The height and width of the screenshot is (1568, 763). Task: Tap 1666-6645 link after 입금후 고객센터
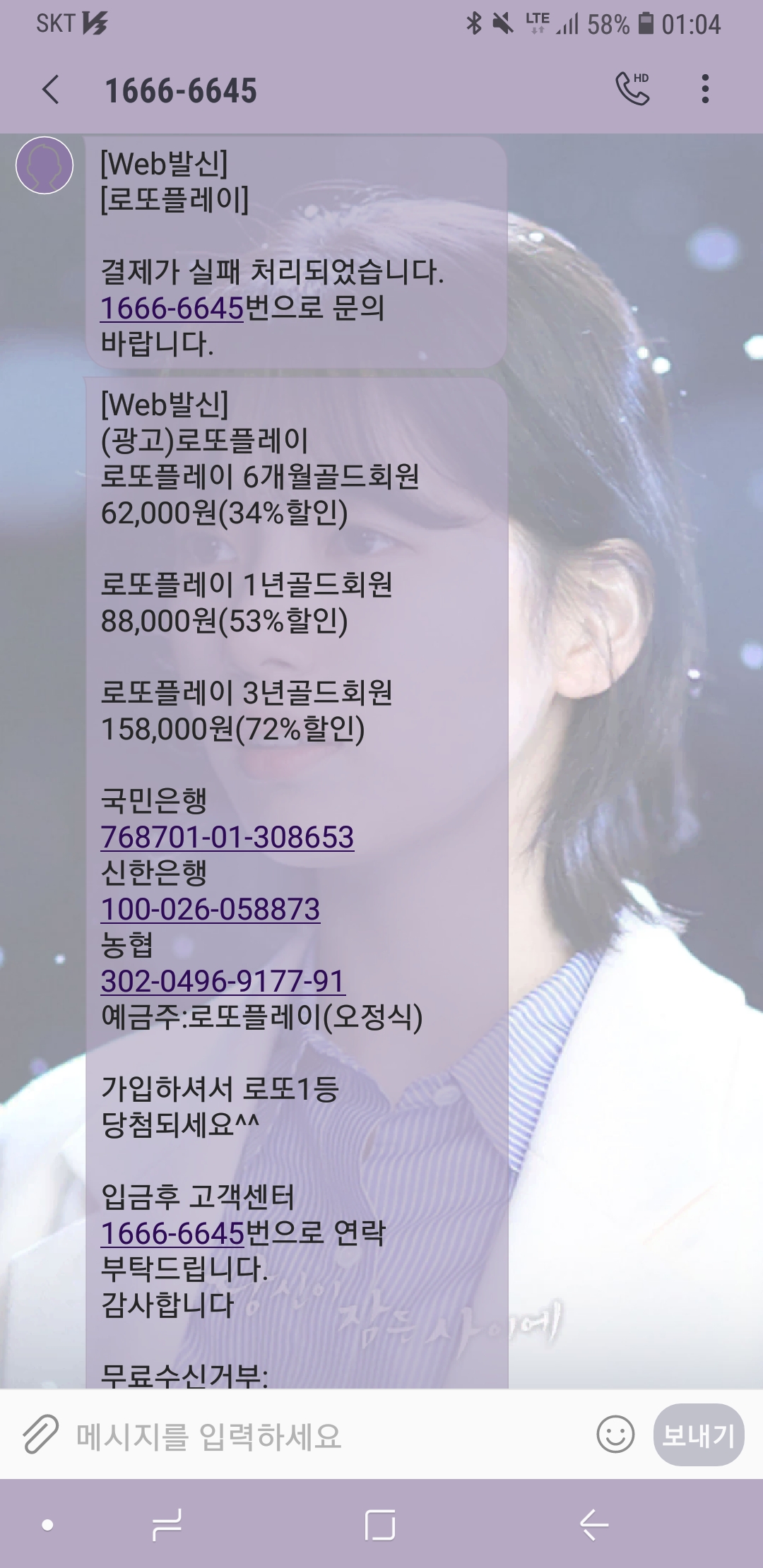click(x=172, y=1234)
